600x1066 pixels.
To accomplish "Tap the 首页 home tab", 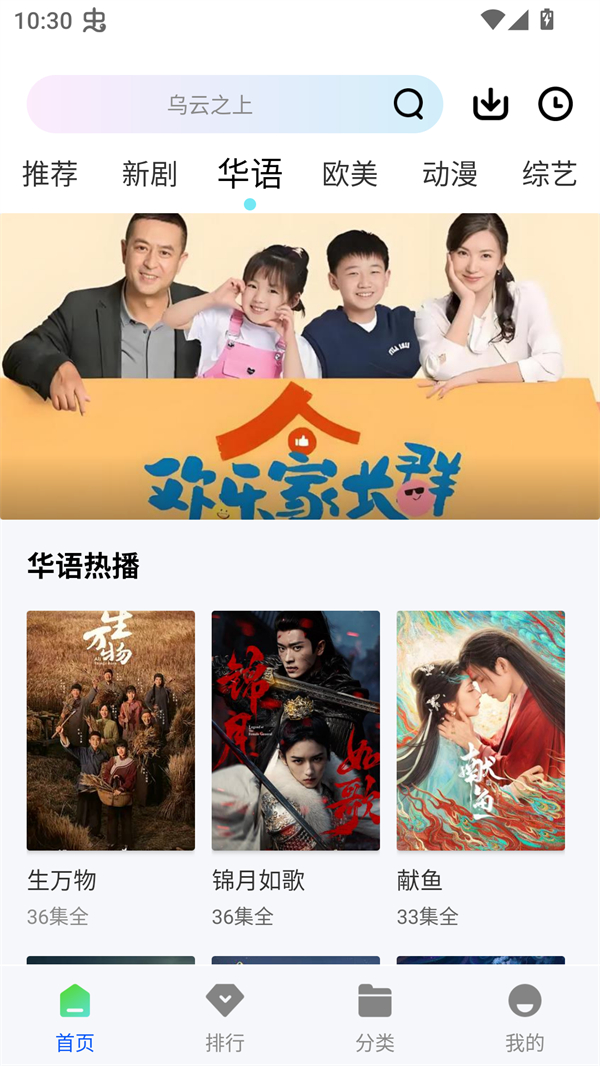I will click(75, 1016).
